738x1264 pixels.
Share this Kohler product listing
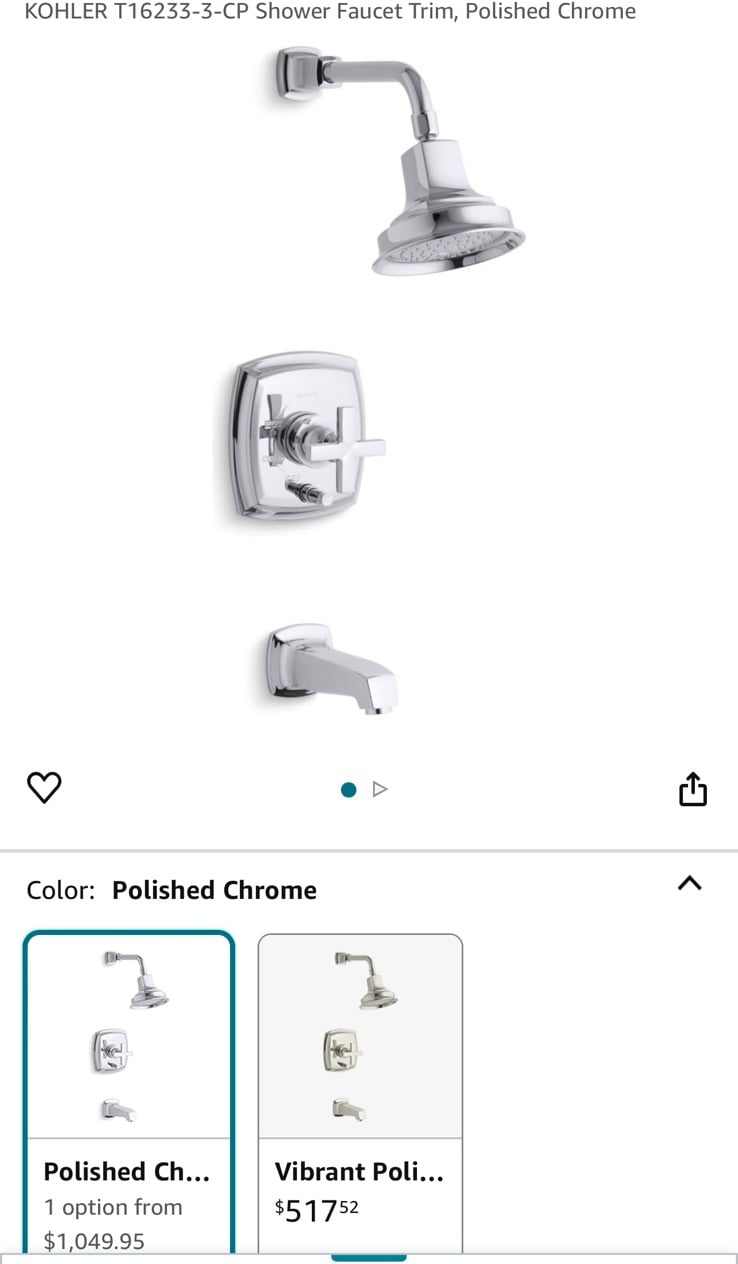coord(693,789)
